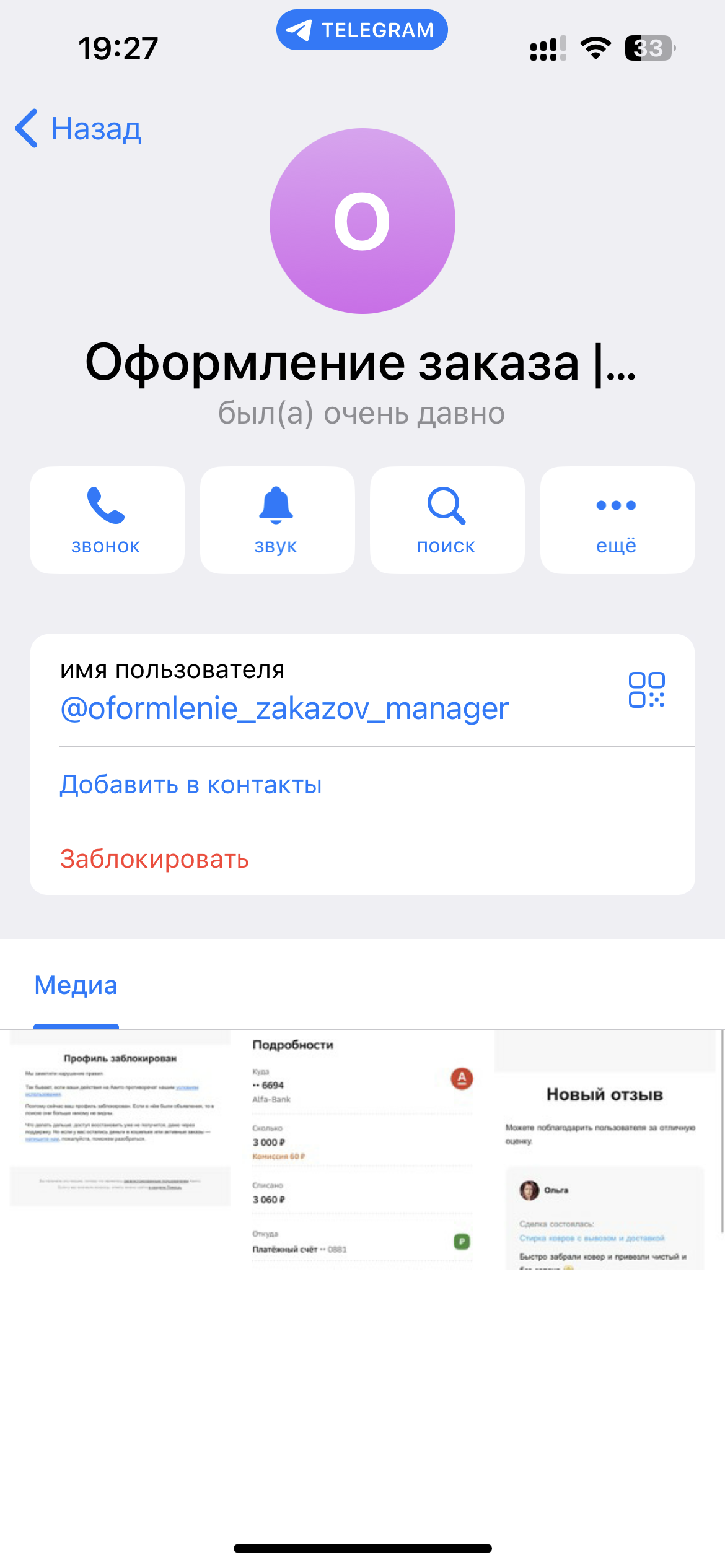Screen dimensions: 725x1568
Task: Select Добавить в контакты
Action: [191, 785]
